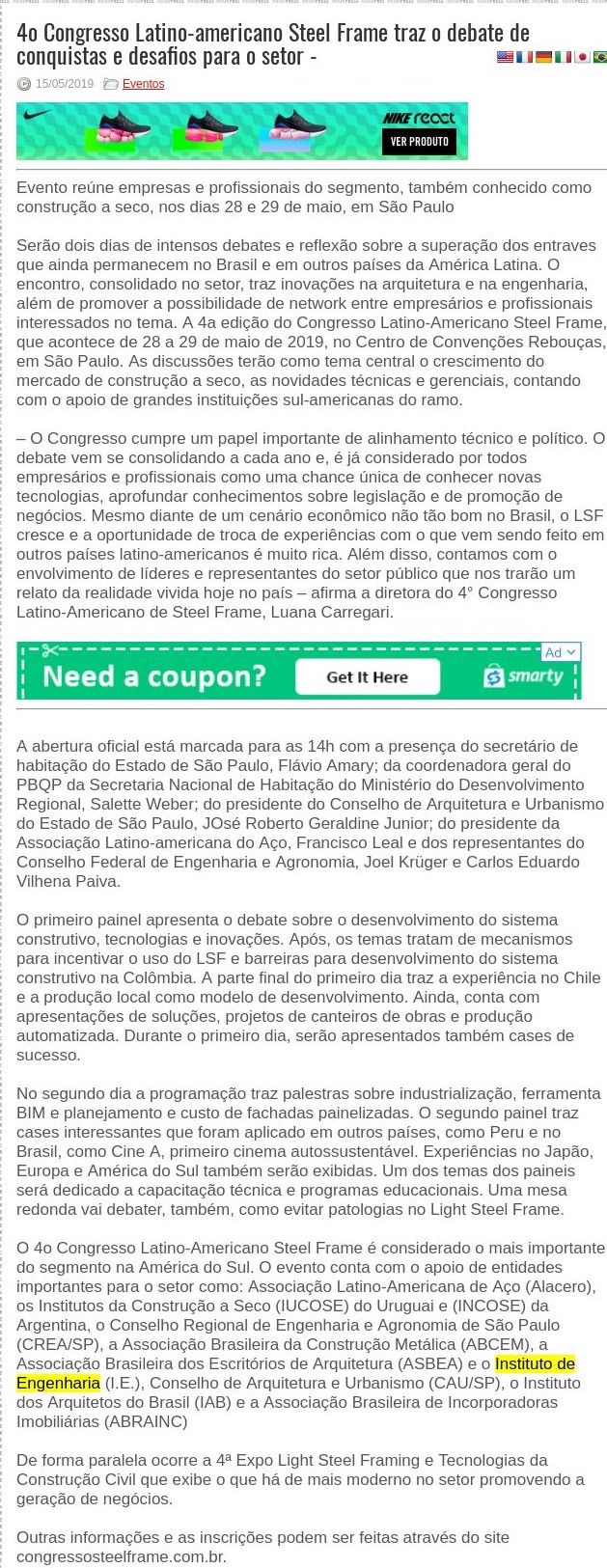Image resolution: width=607 pixels, height=1568 pixels.
Task: Tap Get It Here on coupon ad
Action: coord(367,677)
